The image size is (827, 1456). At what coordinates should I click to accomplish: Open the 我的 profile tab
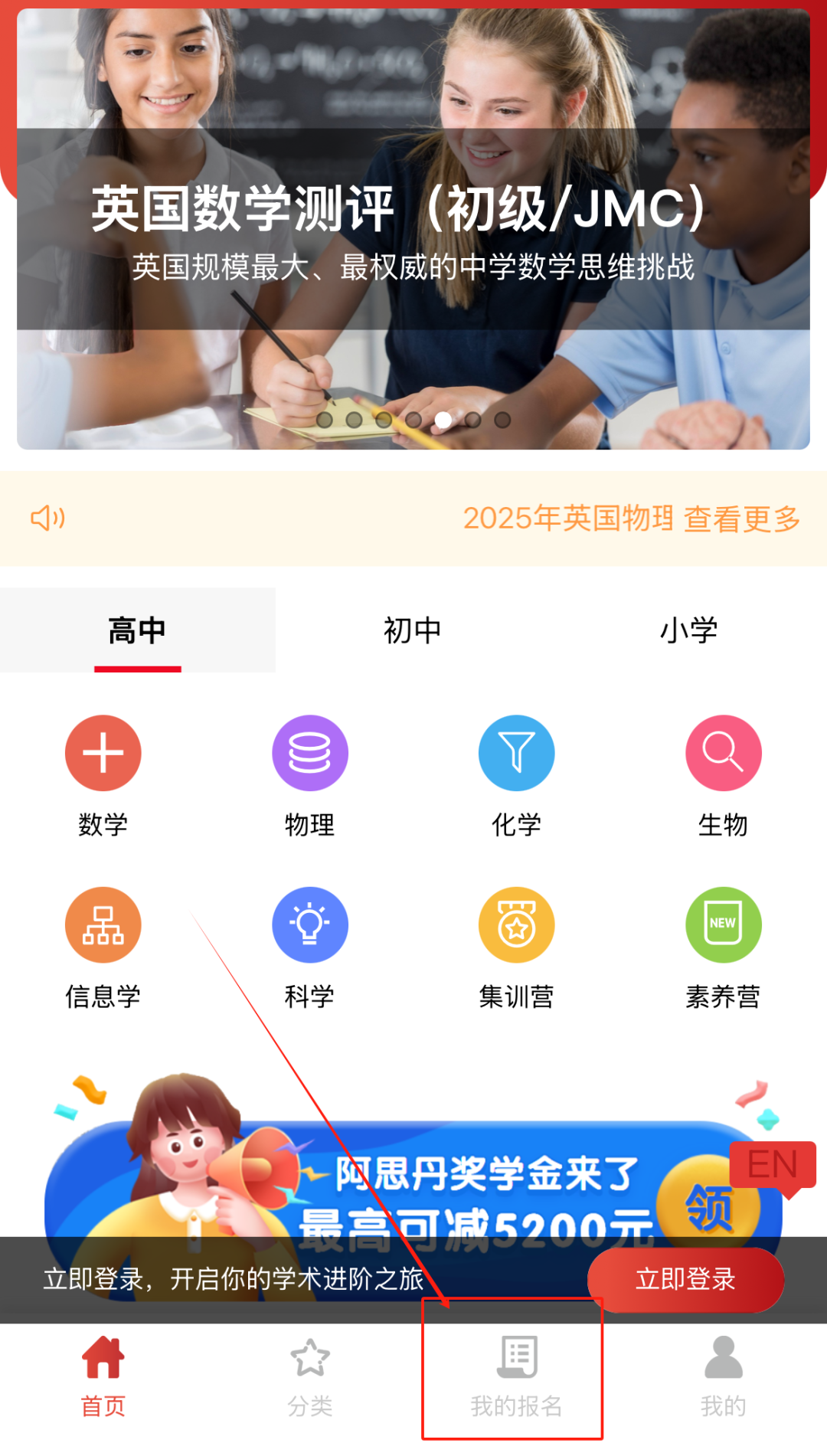click(x=724, y=1376)
